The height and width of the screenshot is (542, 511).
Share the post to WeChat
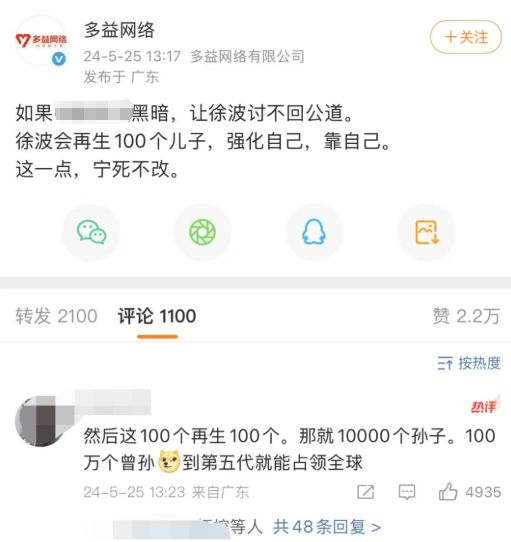click(x=91, y=232)
